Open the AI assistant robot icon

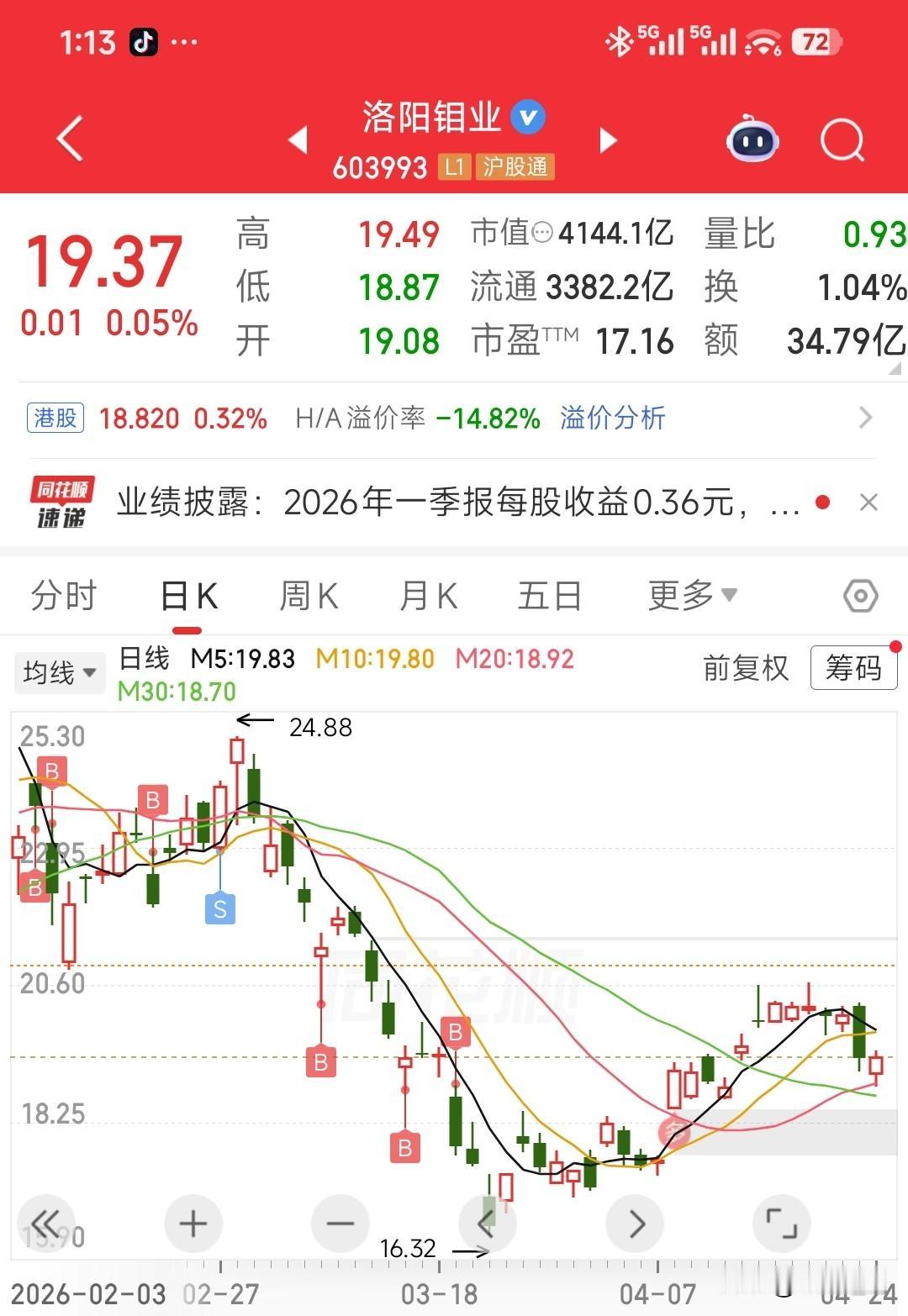point(752,141)
